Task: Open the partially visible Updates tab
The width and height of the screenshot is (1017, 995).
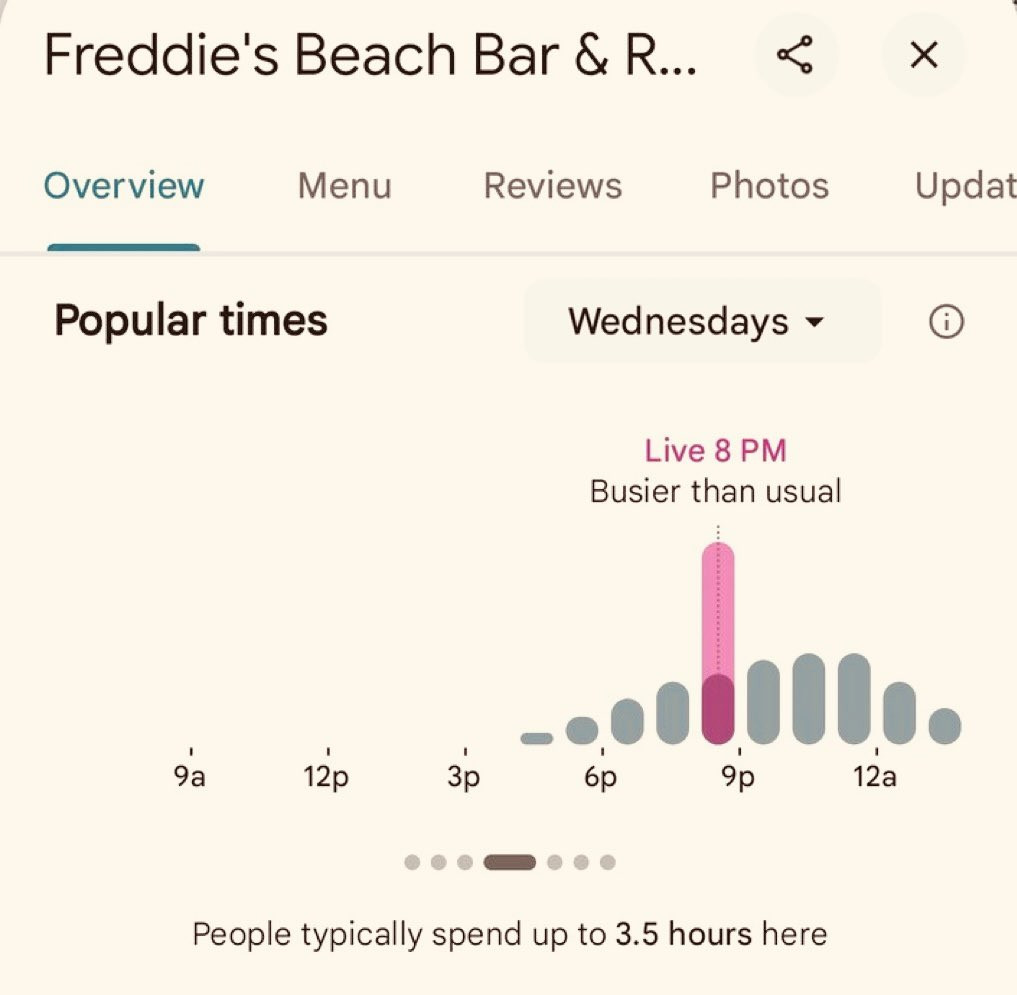Action: (x=966, y=186)
